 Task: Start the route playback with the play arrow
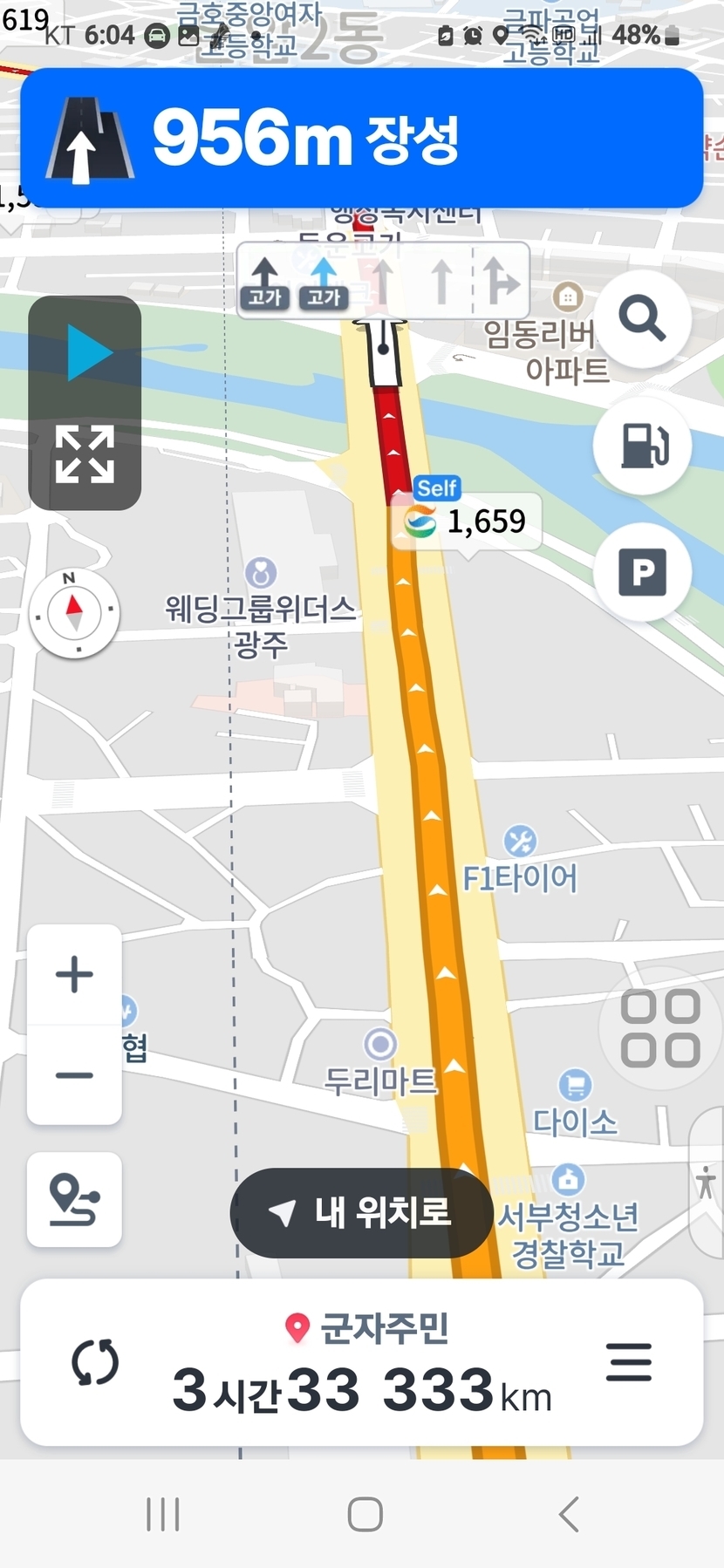pos(86,353)
